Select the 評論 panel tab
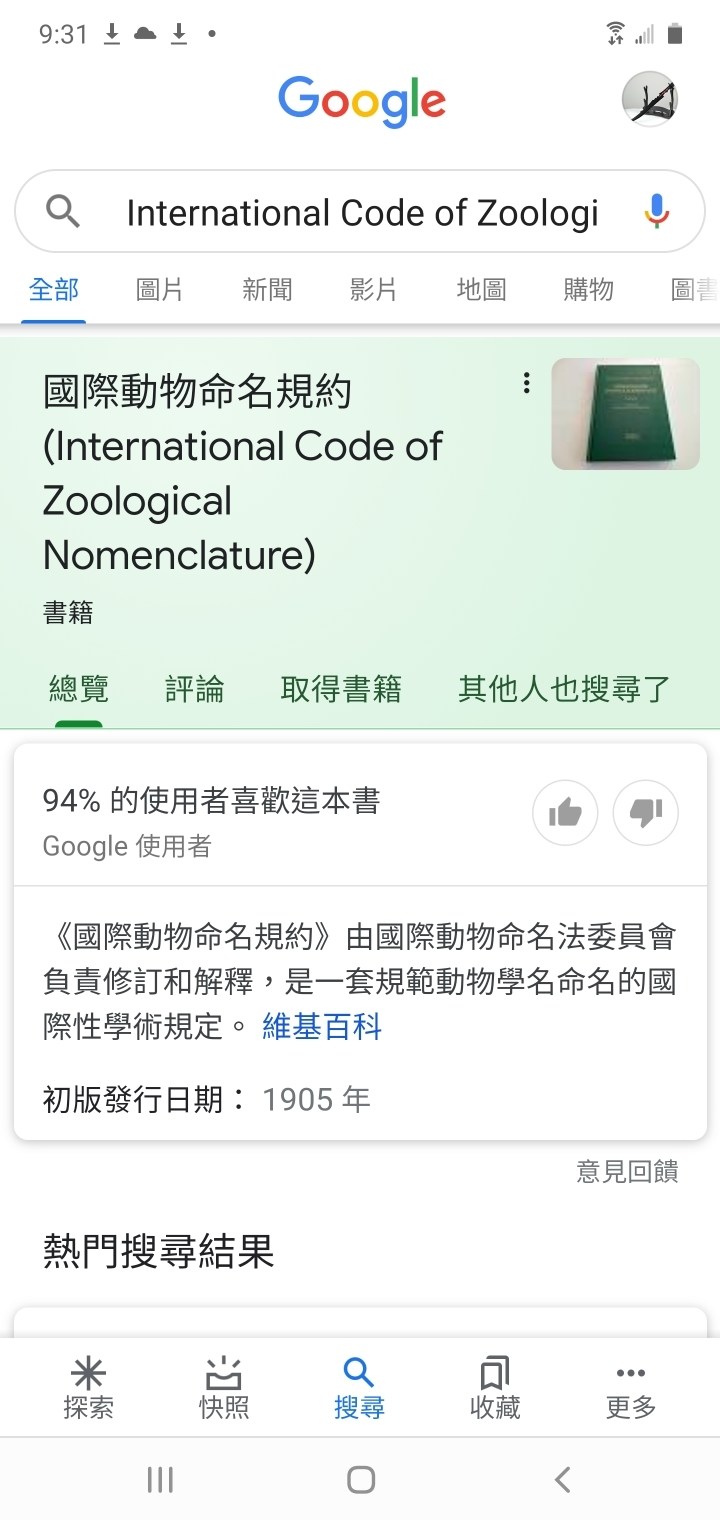 pos(194,689)
